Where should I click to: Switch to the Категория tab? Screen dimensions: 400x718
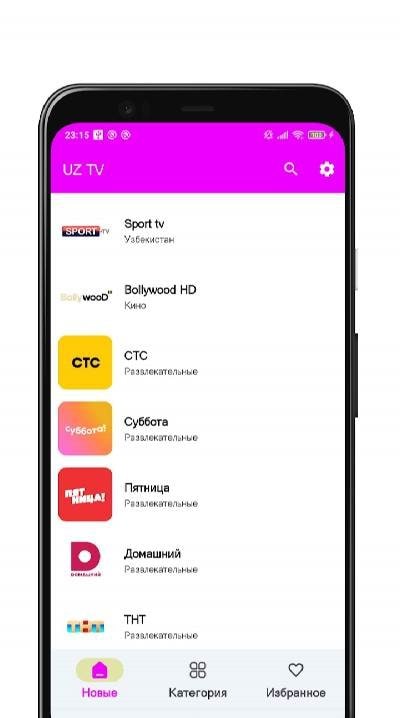[198, 678]
